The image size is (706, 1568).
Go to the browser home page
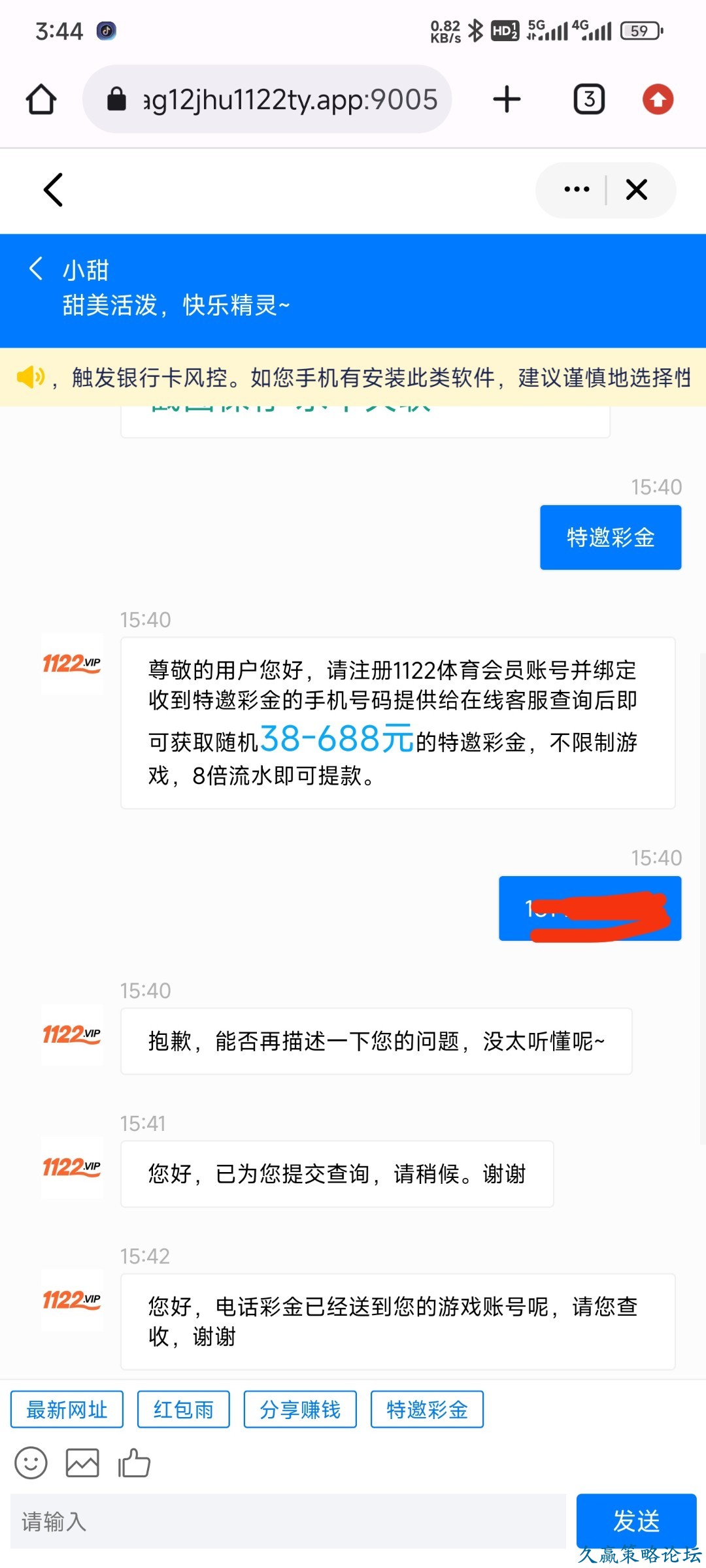pos(41,99)
